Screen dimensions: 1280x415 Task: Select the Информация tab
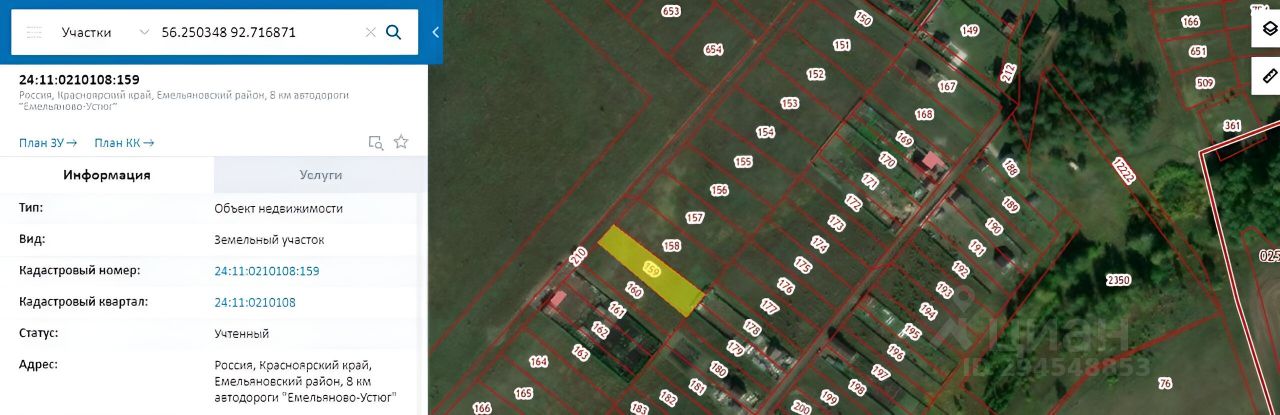[x=107, y=175]
